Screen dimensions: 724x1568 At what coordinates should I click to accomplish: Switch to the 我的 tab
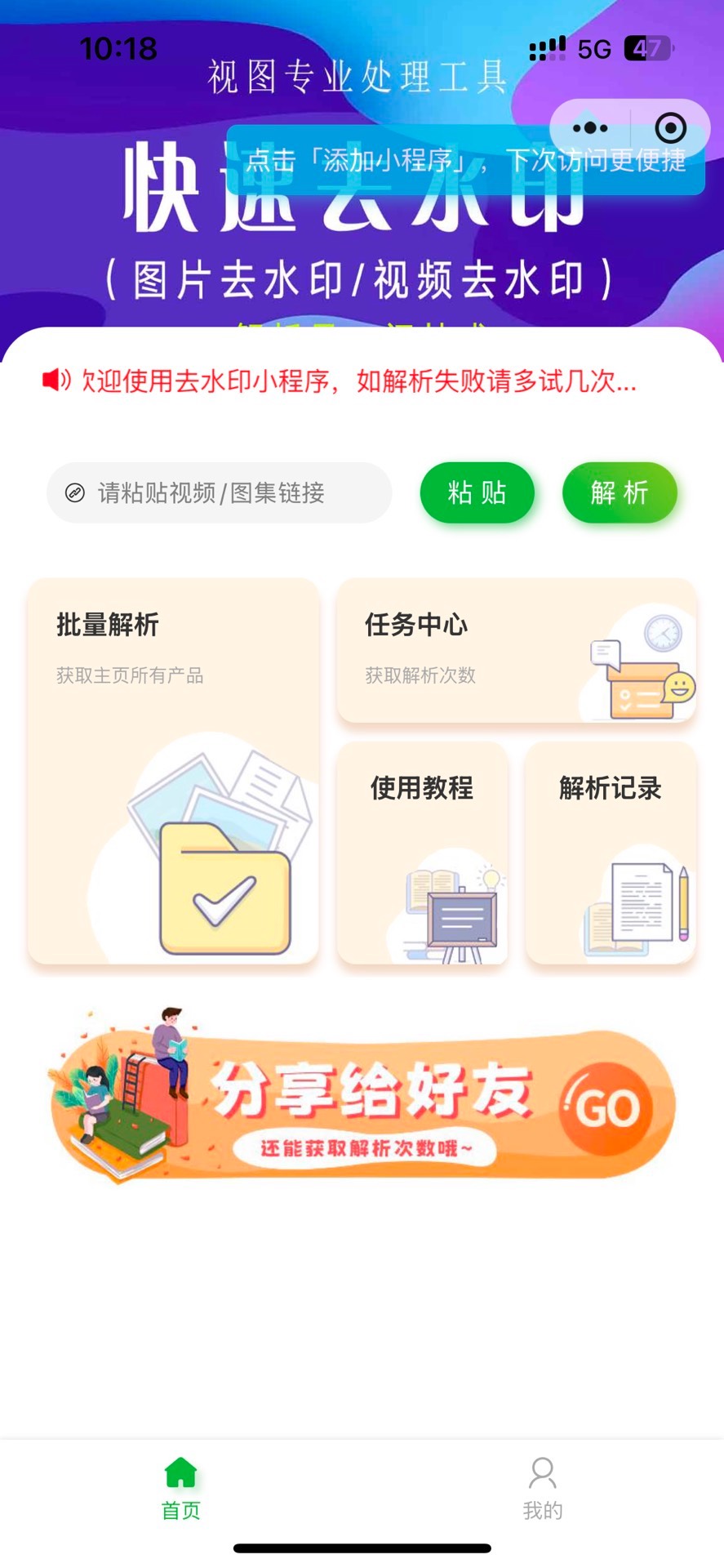[x=542, y=1488]
